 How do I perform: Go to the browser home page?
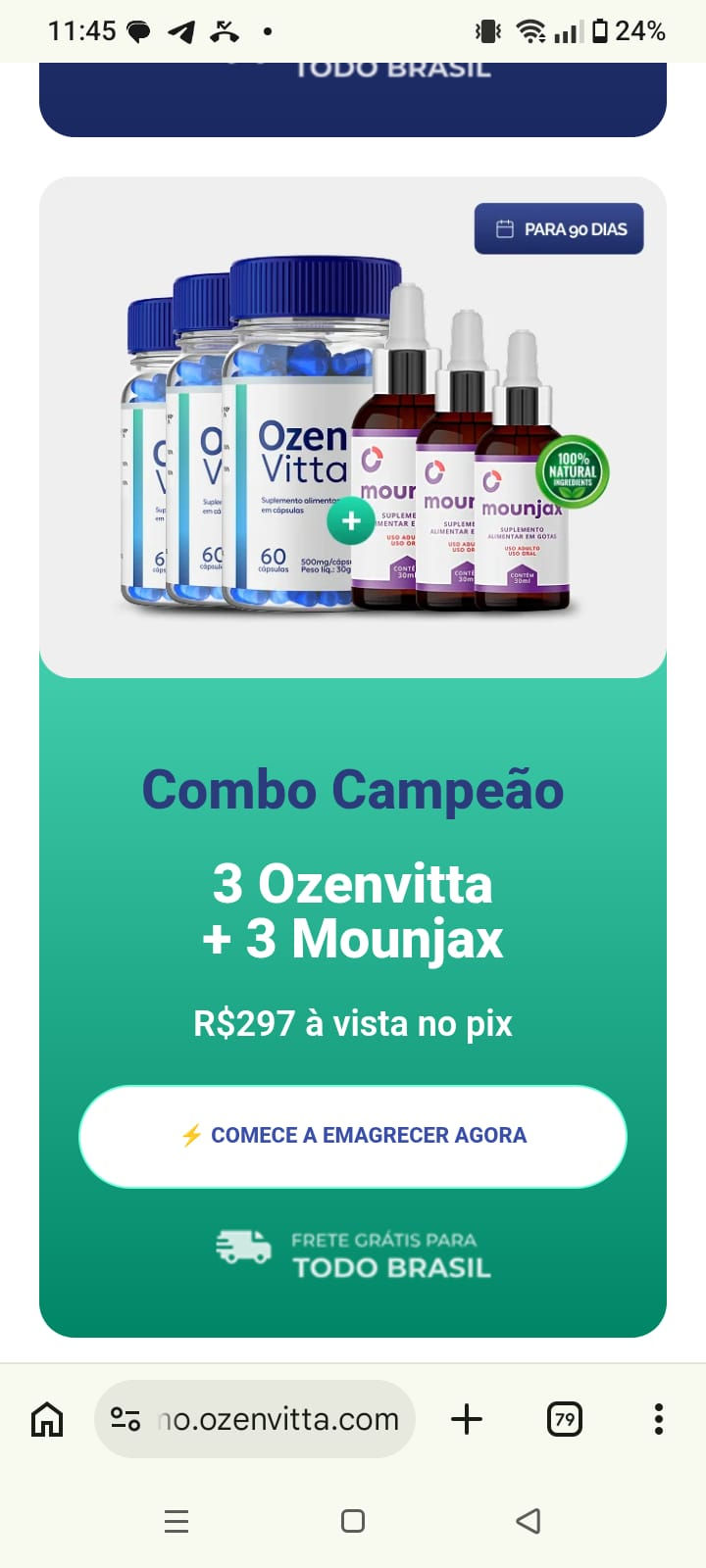(x=47, y=1419)
